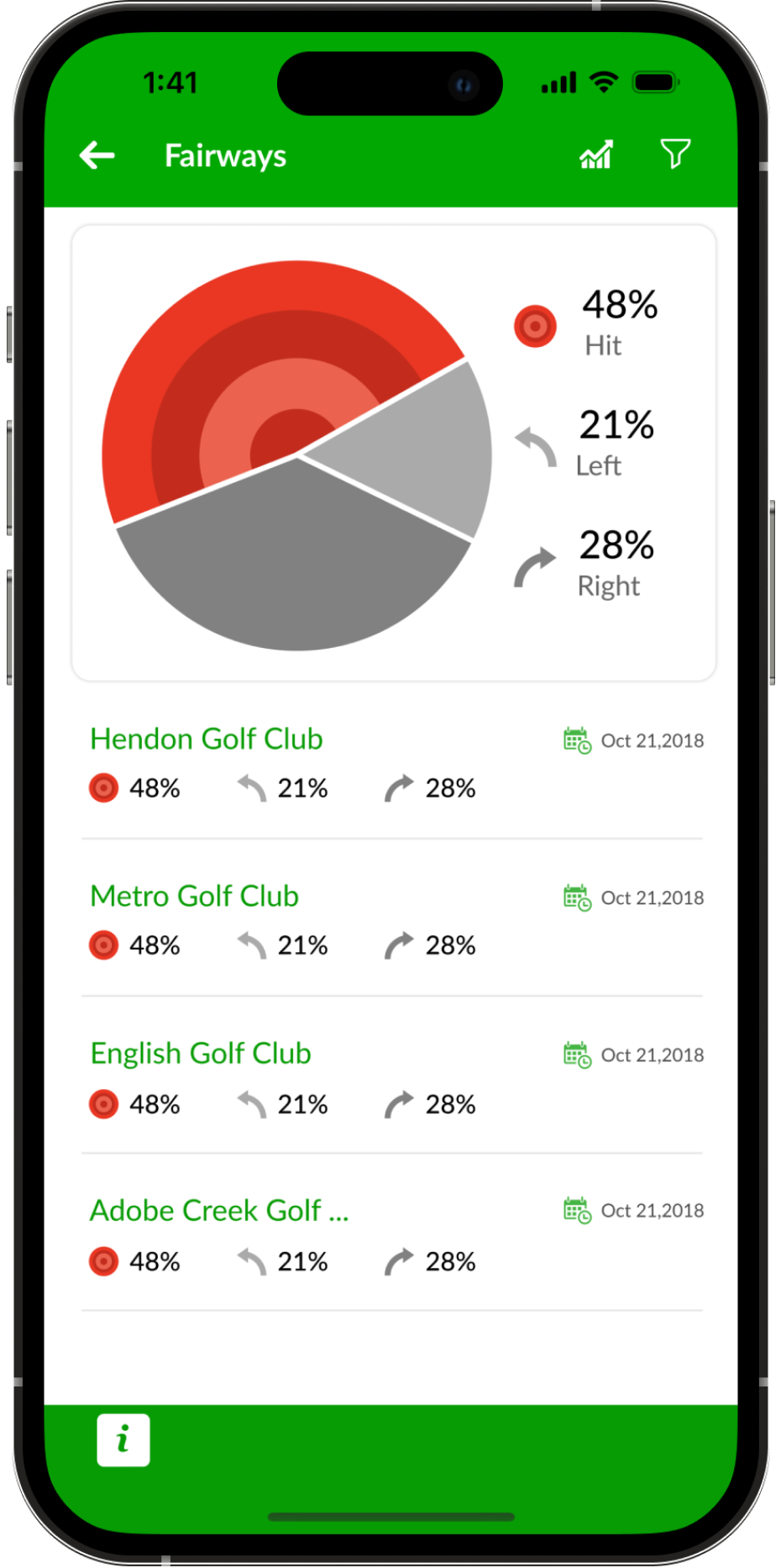781x1568 pixels.
Task: Tap the Adobe Creek Golf row
Action: 218,1211
